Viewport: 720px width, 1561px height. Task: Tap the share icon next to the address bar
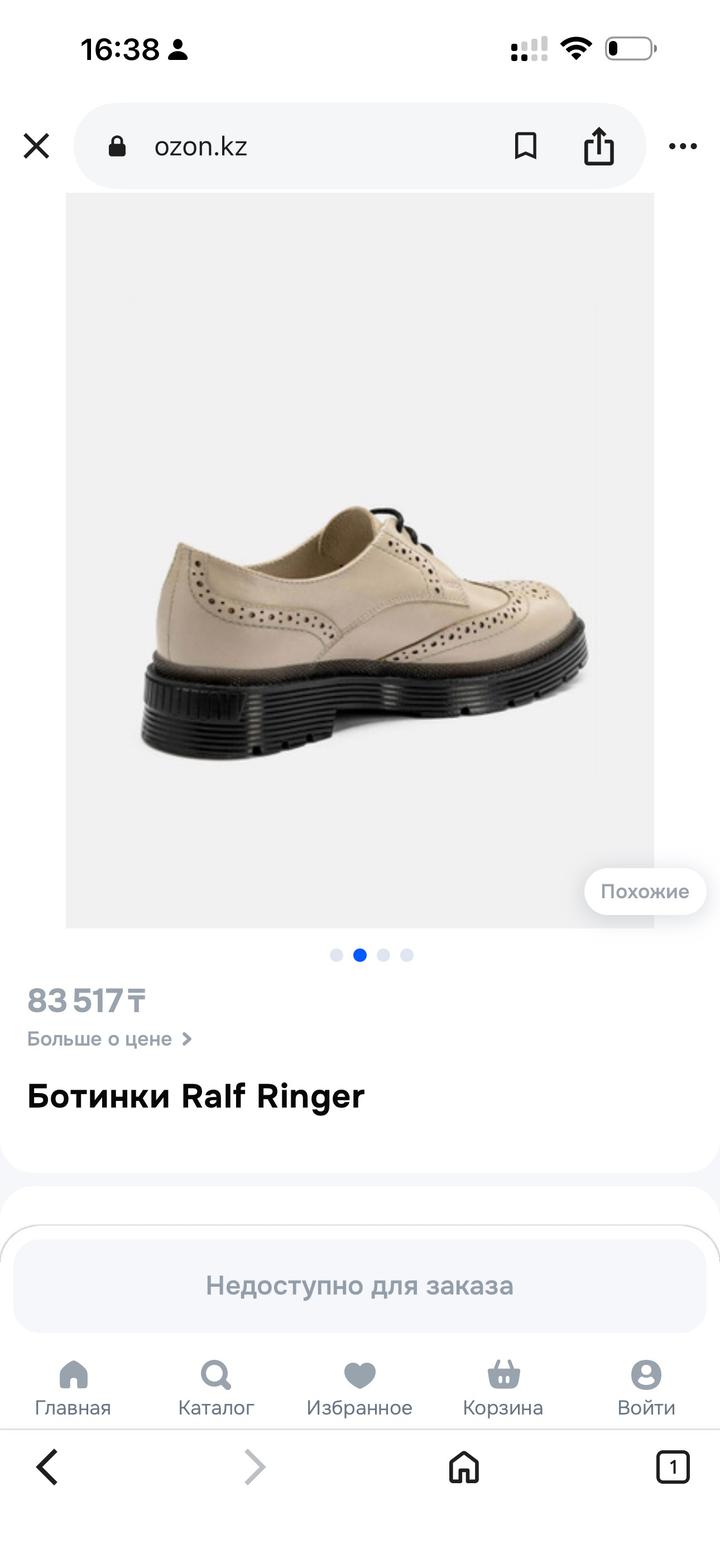[599, 146]
